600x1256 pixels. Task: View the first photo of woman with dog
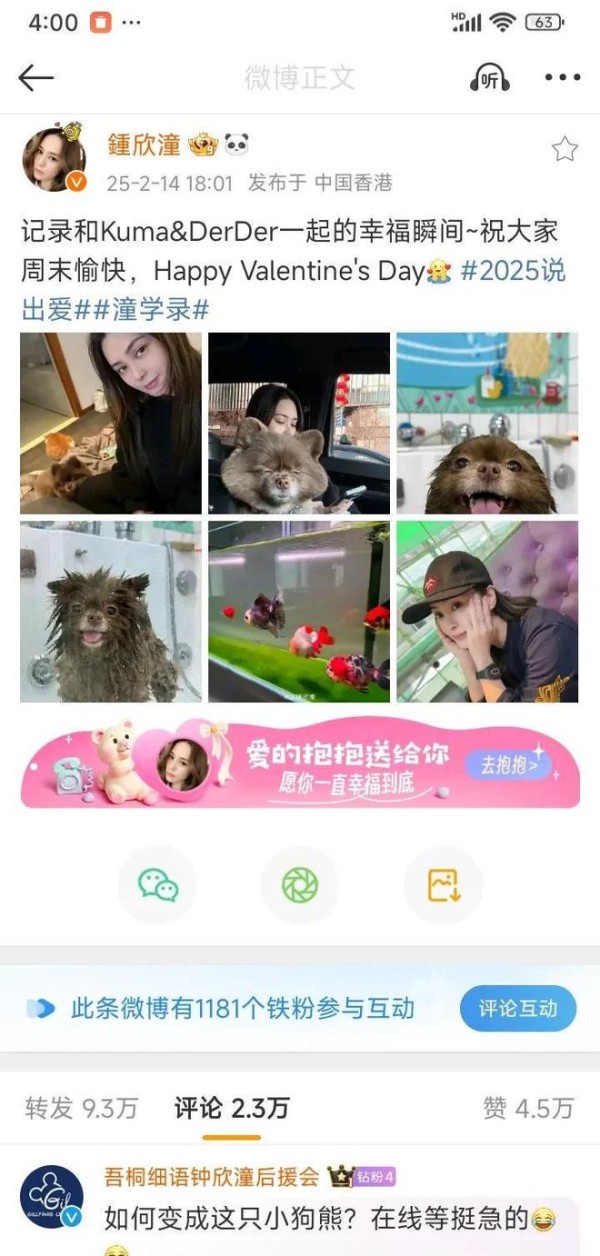110,423
